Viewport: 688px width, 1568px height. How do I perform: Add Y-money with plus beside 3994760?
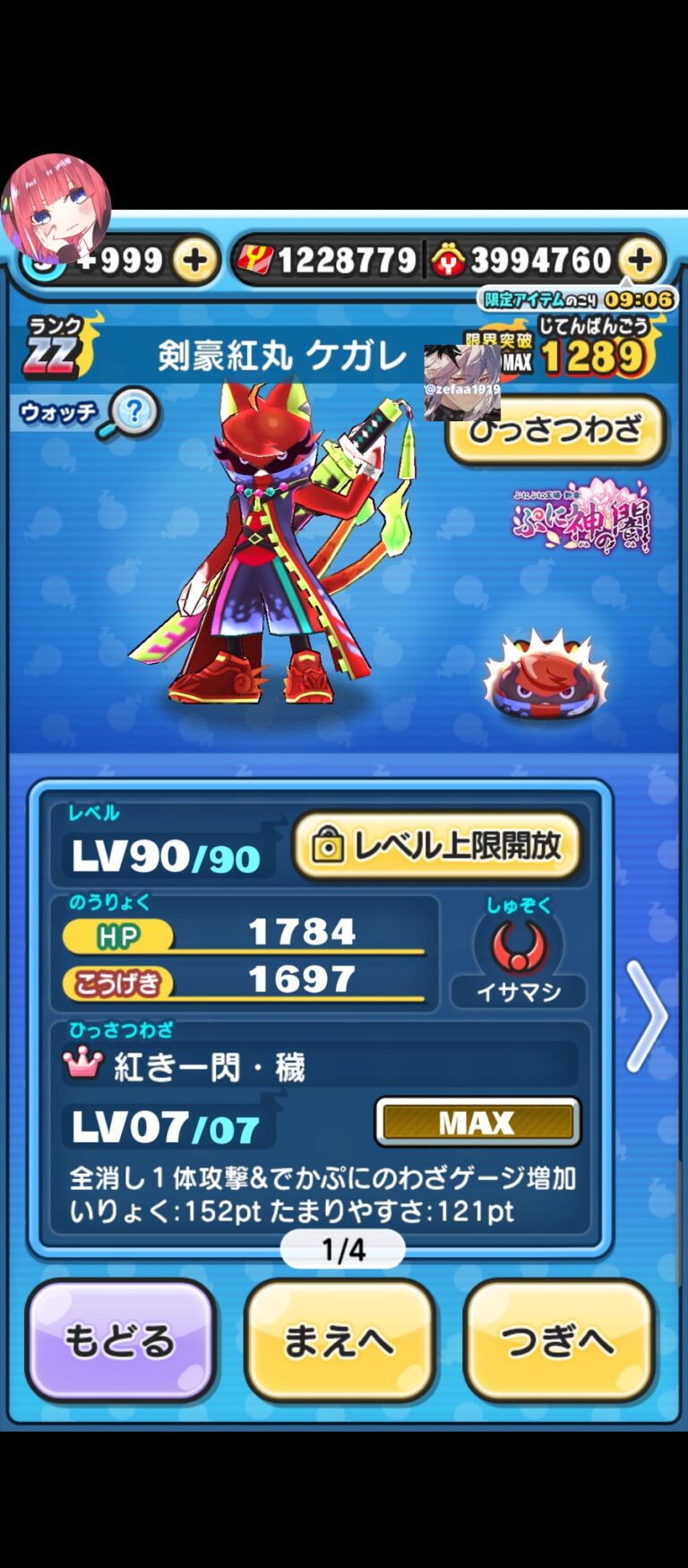point(640,261)
